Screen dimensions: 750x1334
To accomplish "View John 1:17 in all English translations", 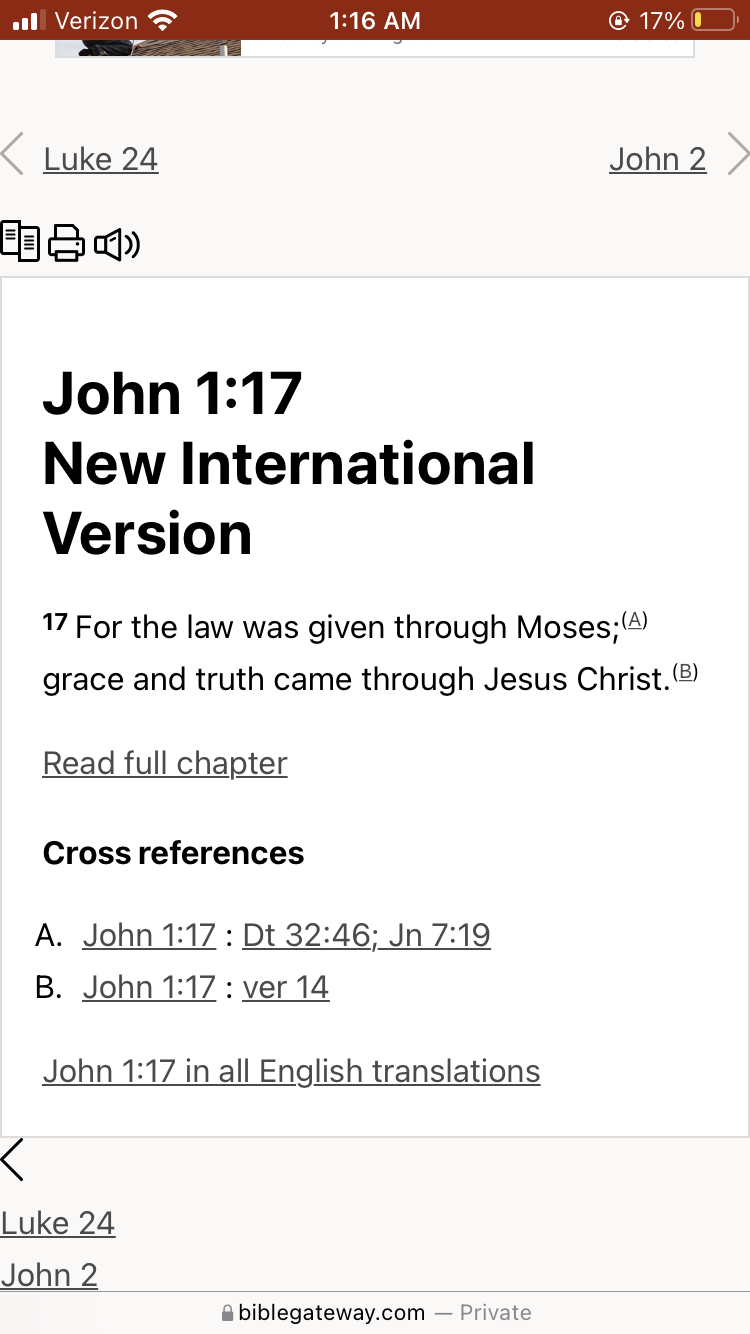I will point(291,1071).
